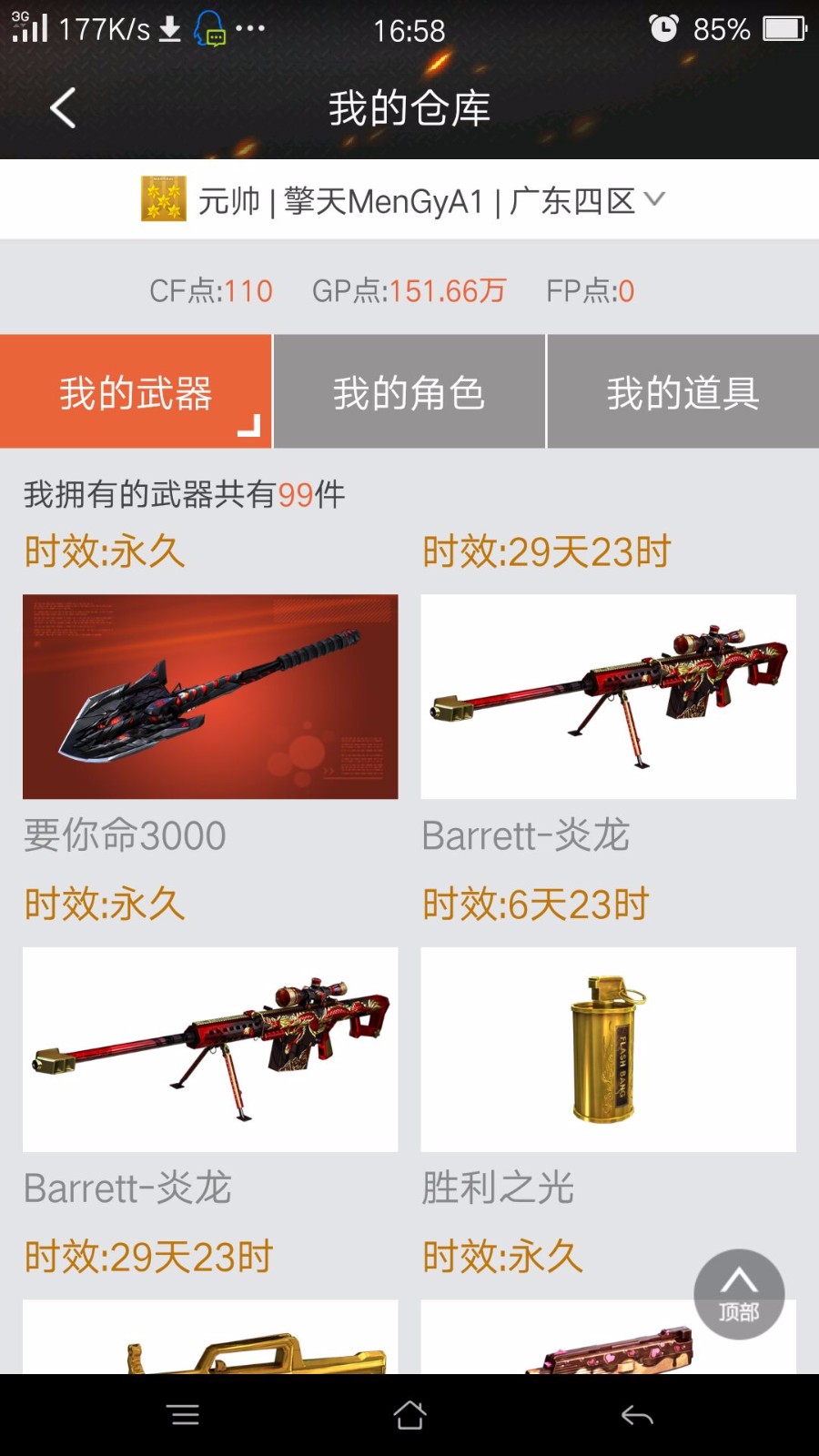
Task: Switch to 我的道具 tab
Action: point(682,393)
